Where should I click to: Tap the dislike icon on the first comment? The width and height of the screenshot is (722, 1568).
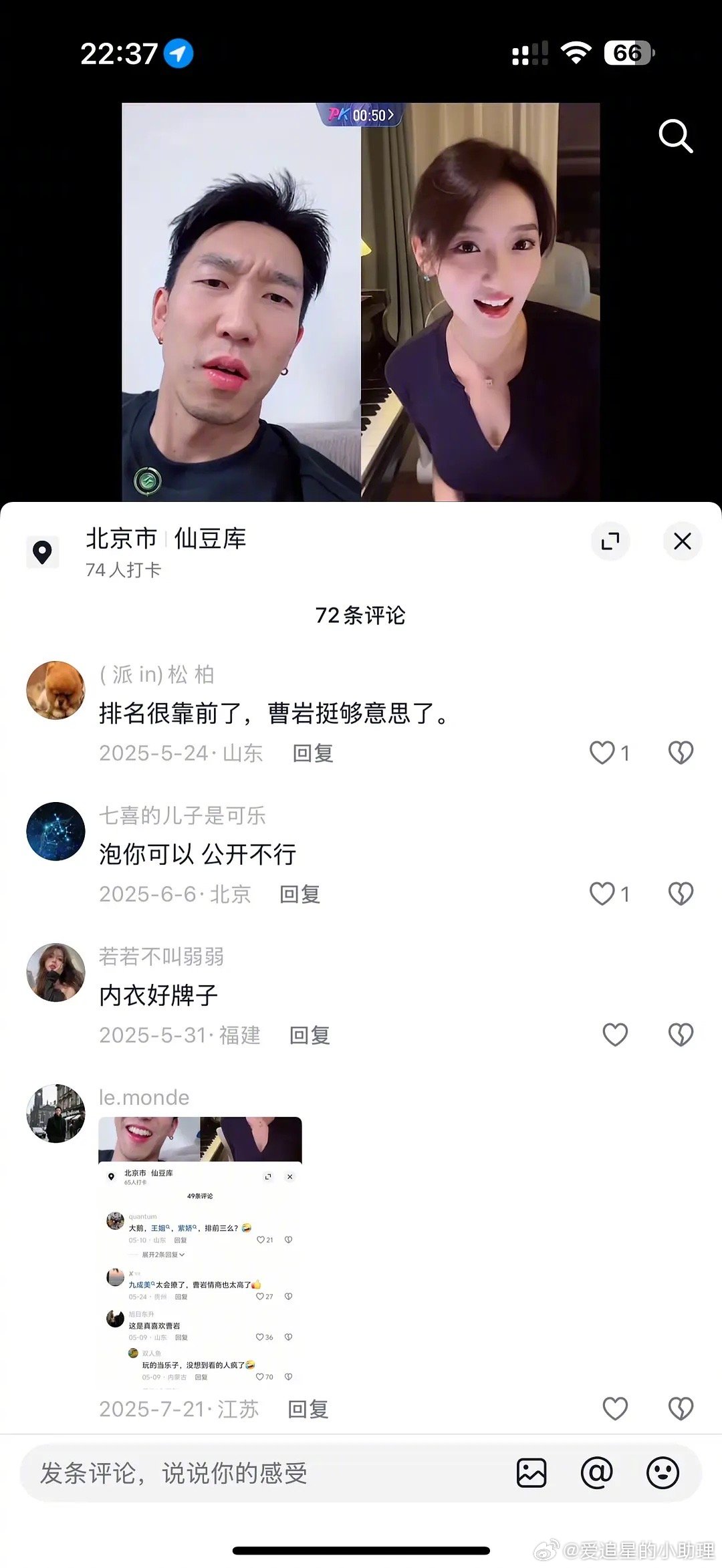tap(681, 753)
